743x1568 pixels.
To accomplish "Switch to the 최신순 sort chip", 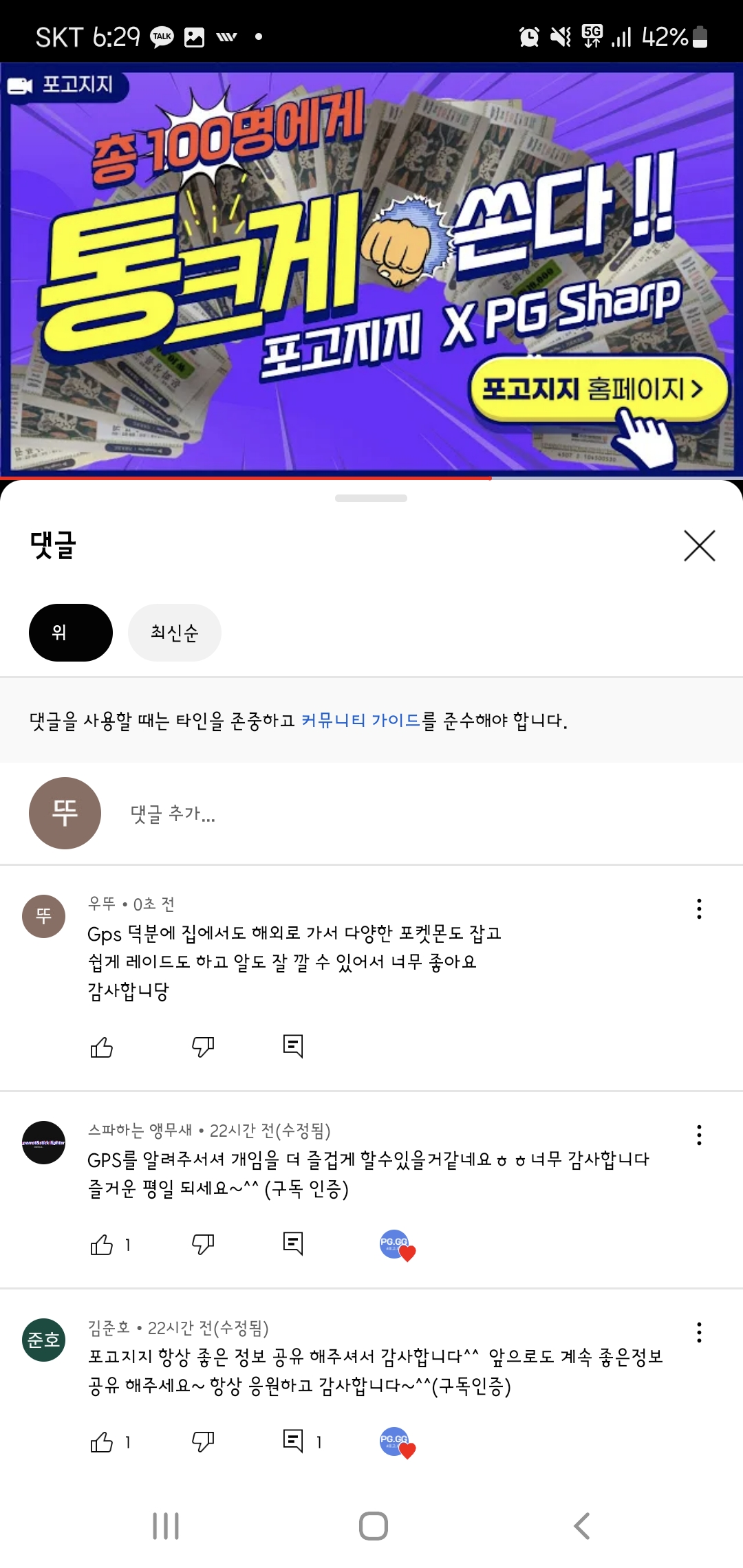I will (174, 633).
